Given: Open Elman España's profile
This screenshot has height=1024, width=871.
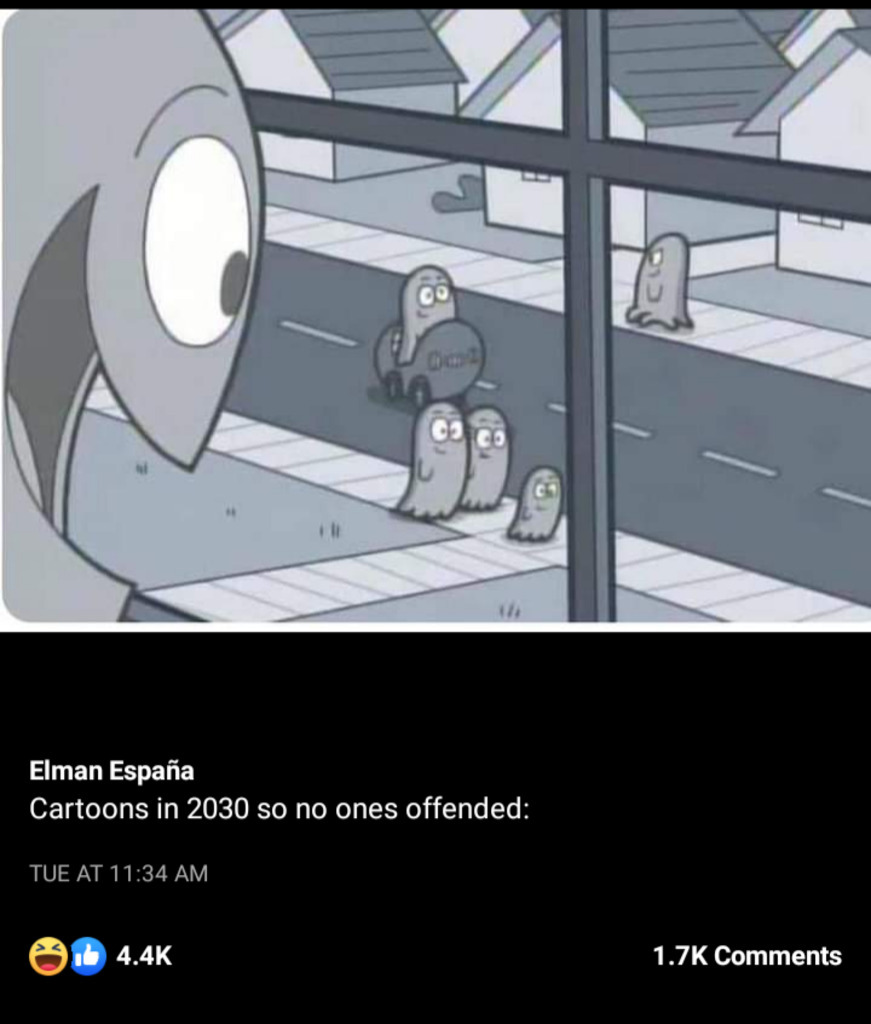Looking at the screenshot, I should [111, 770].
